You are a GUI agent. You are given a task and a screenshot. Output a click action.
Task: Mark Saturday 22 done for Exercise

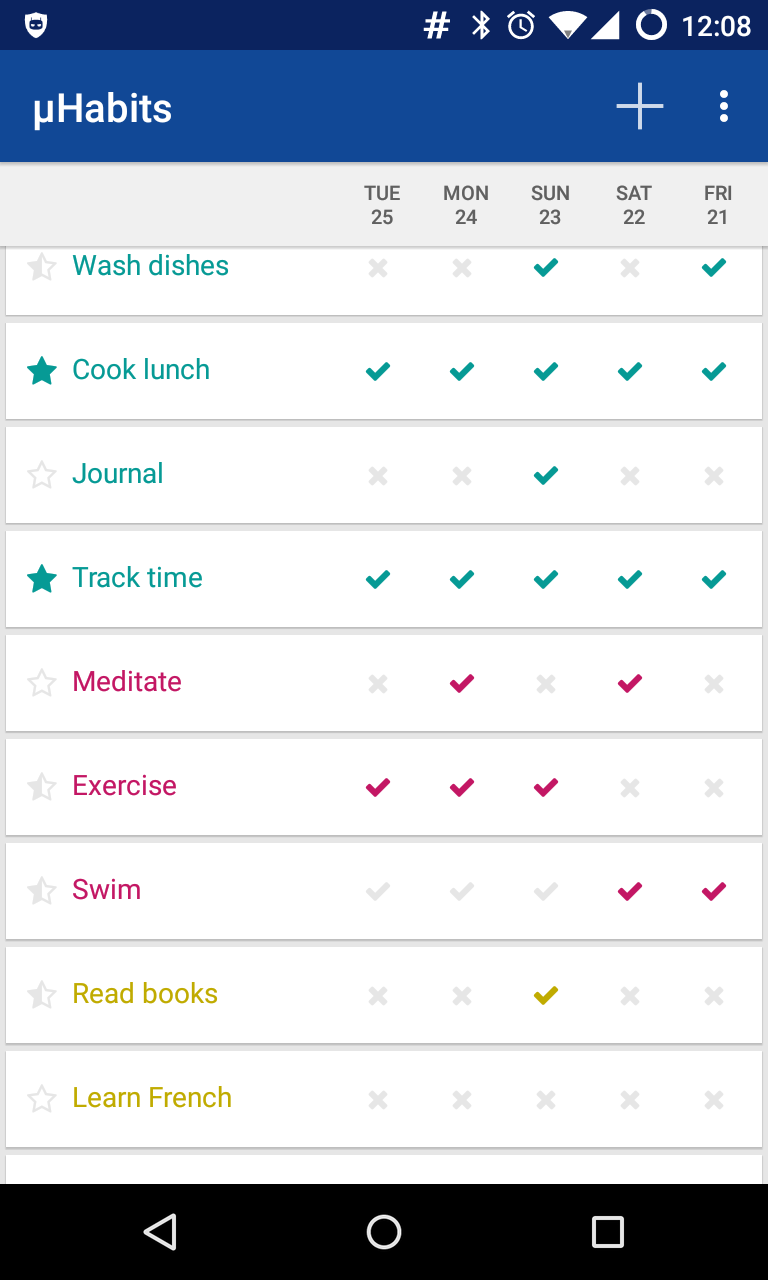click(x=630, y=787)
